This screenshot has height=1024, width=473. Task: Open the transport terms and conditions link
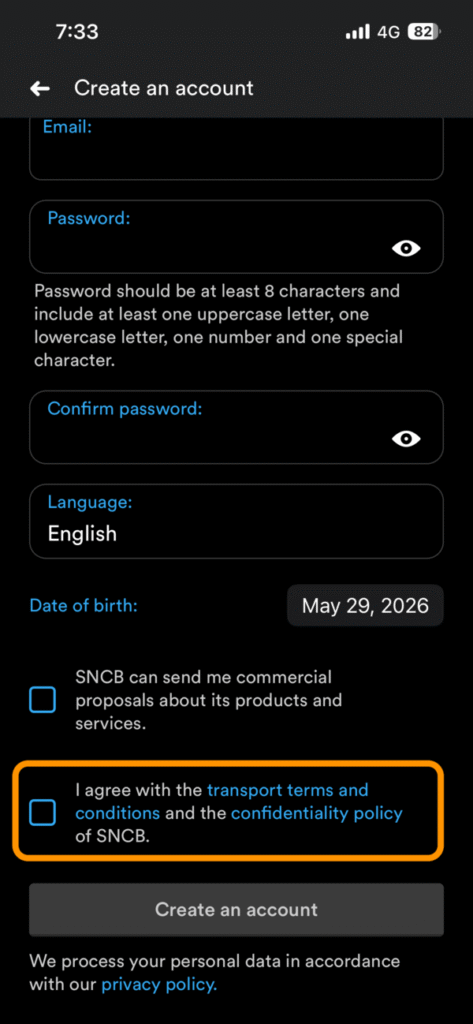[222, 801]
